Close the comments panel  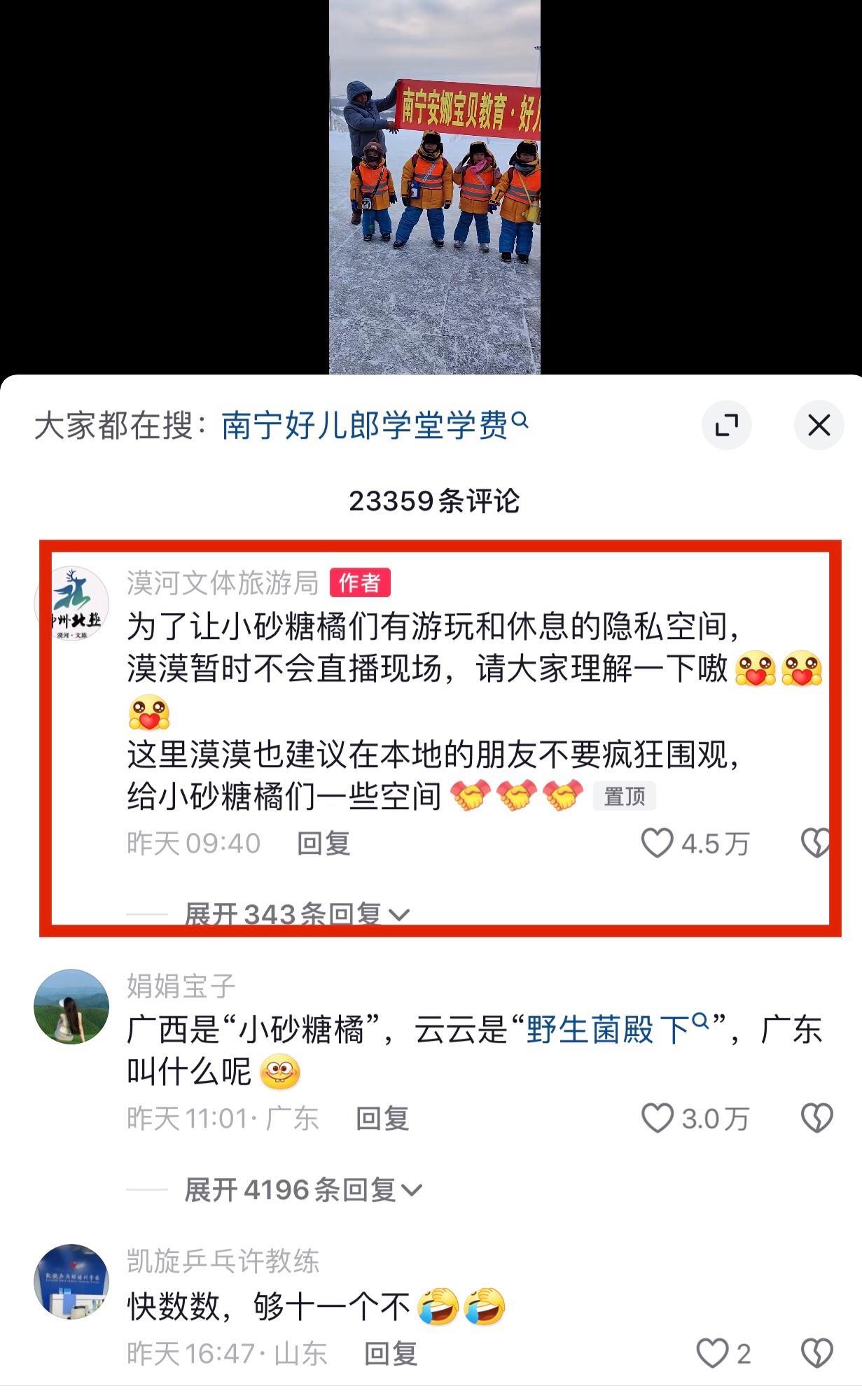tap(818, 425)
